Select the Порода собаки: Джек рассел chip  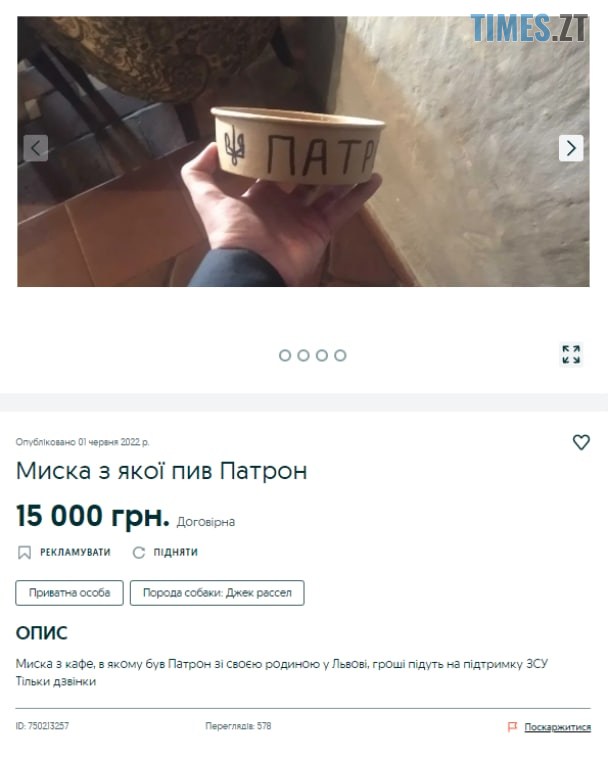click(217, 592)
